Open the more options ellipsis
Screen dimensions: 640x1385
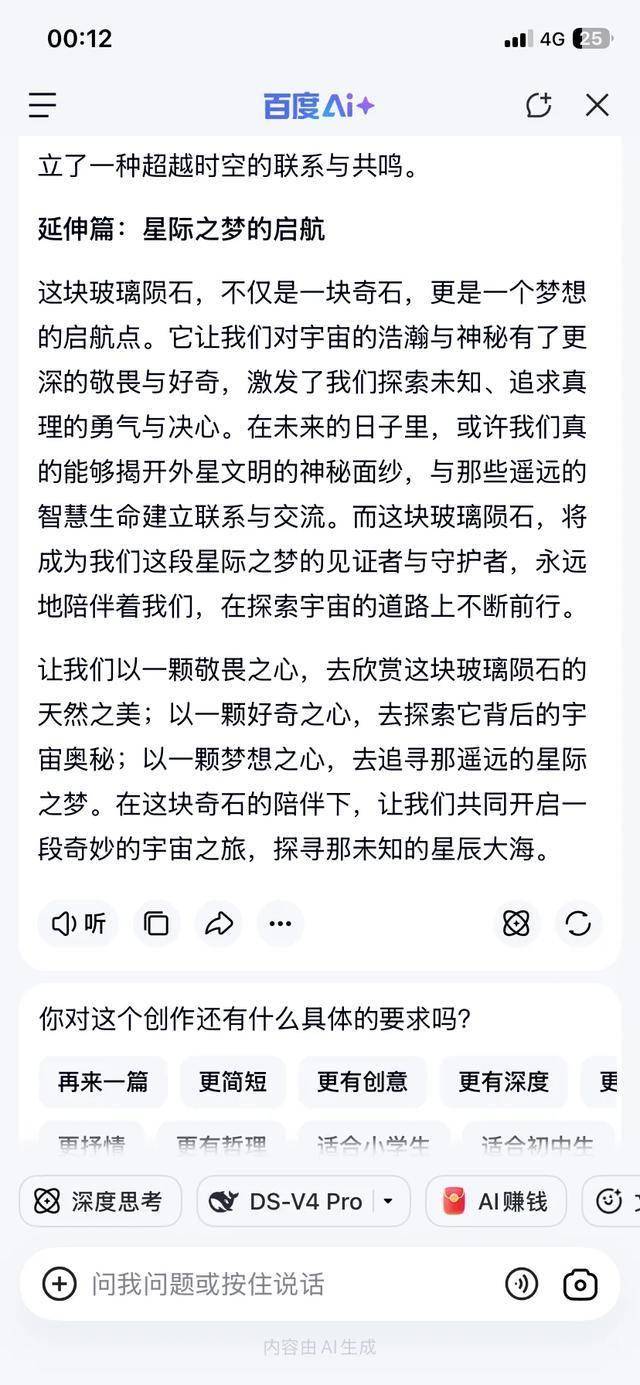point(280,923)
